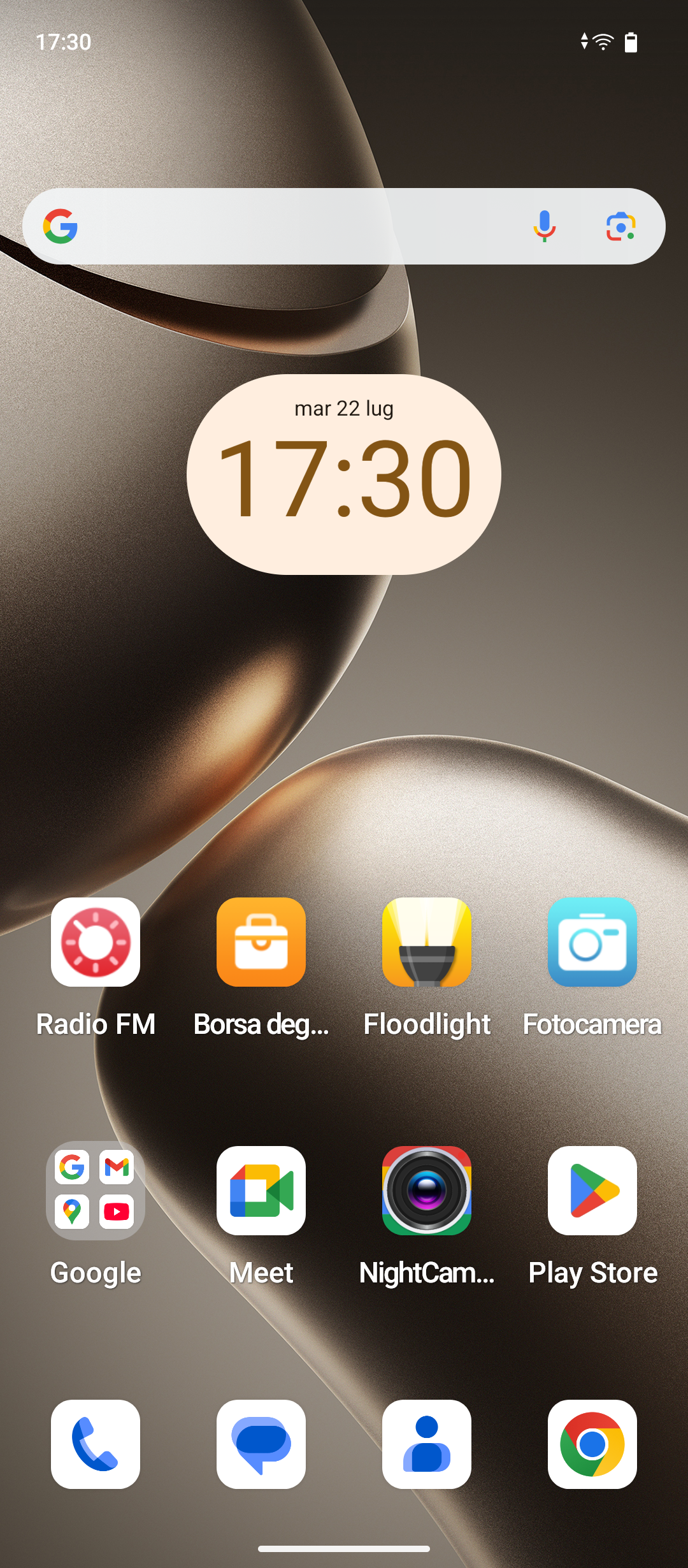Open the Borsa deg... app

tap(261, 942)
